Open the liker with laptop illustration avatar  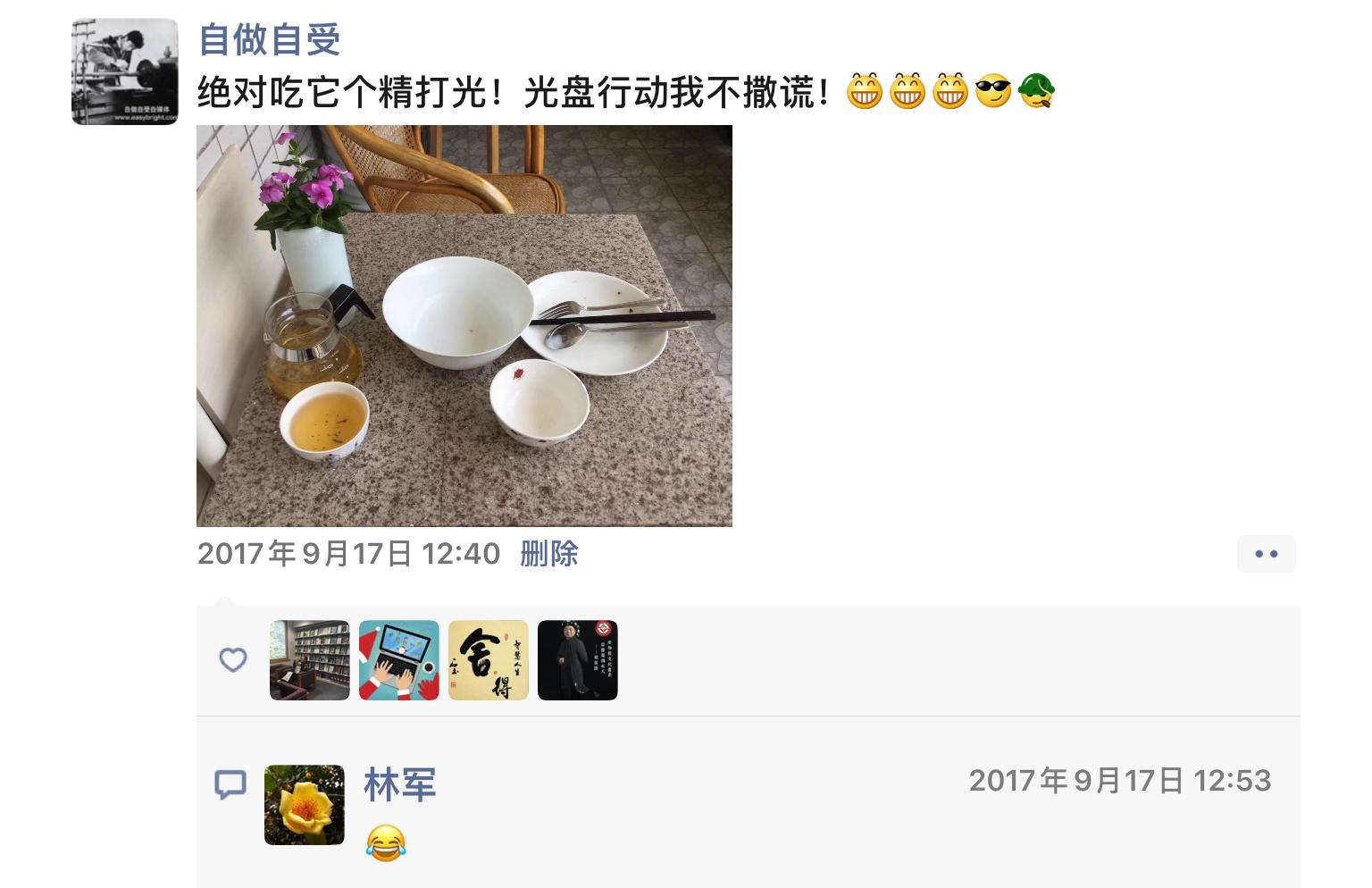coord(399,660)
